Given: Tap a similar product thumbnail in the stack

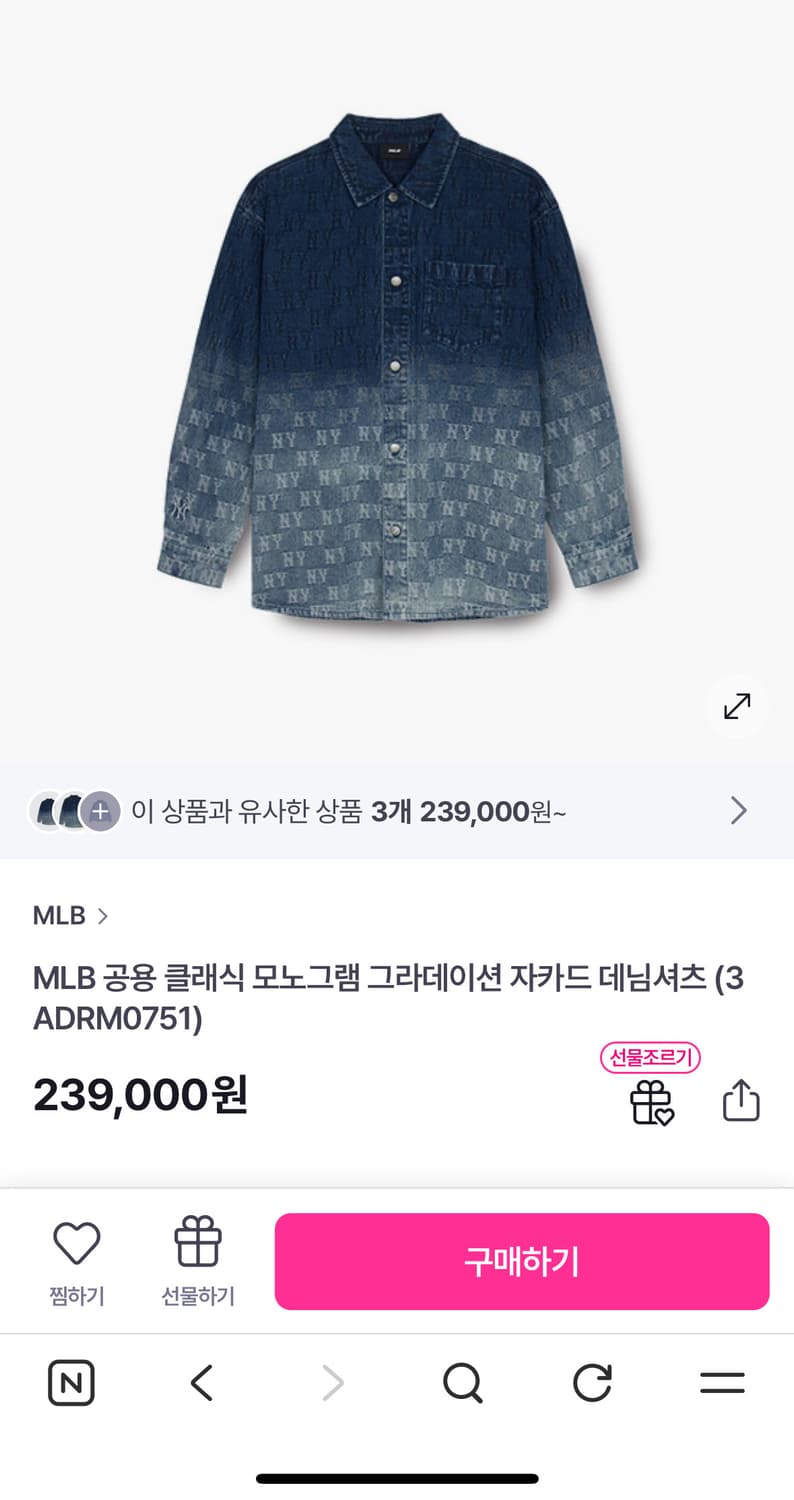Looking at the screenshot, I should [50, 808].
